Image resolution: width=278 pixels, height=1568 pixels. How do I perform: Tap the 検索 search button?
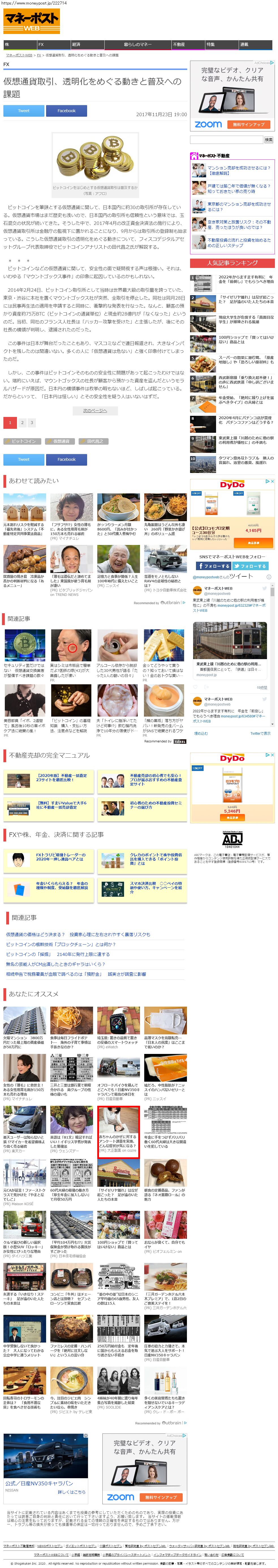268,139
